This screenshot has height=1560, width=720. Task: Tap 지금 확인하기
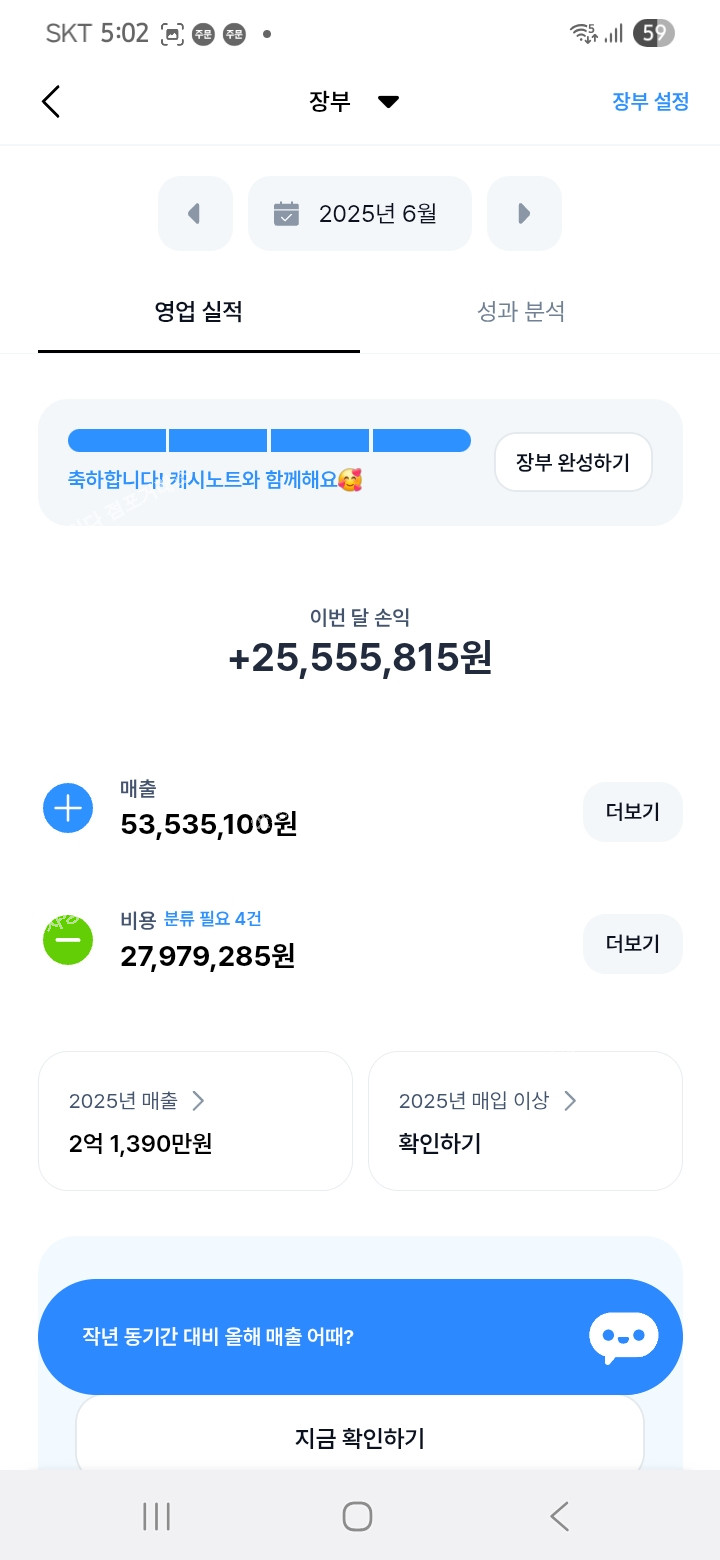coord(360,1439)
